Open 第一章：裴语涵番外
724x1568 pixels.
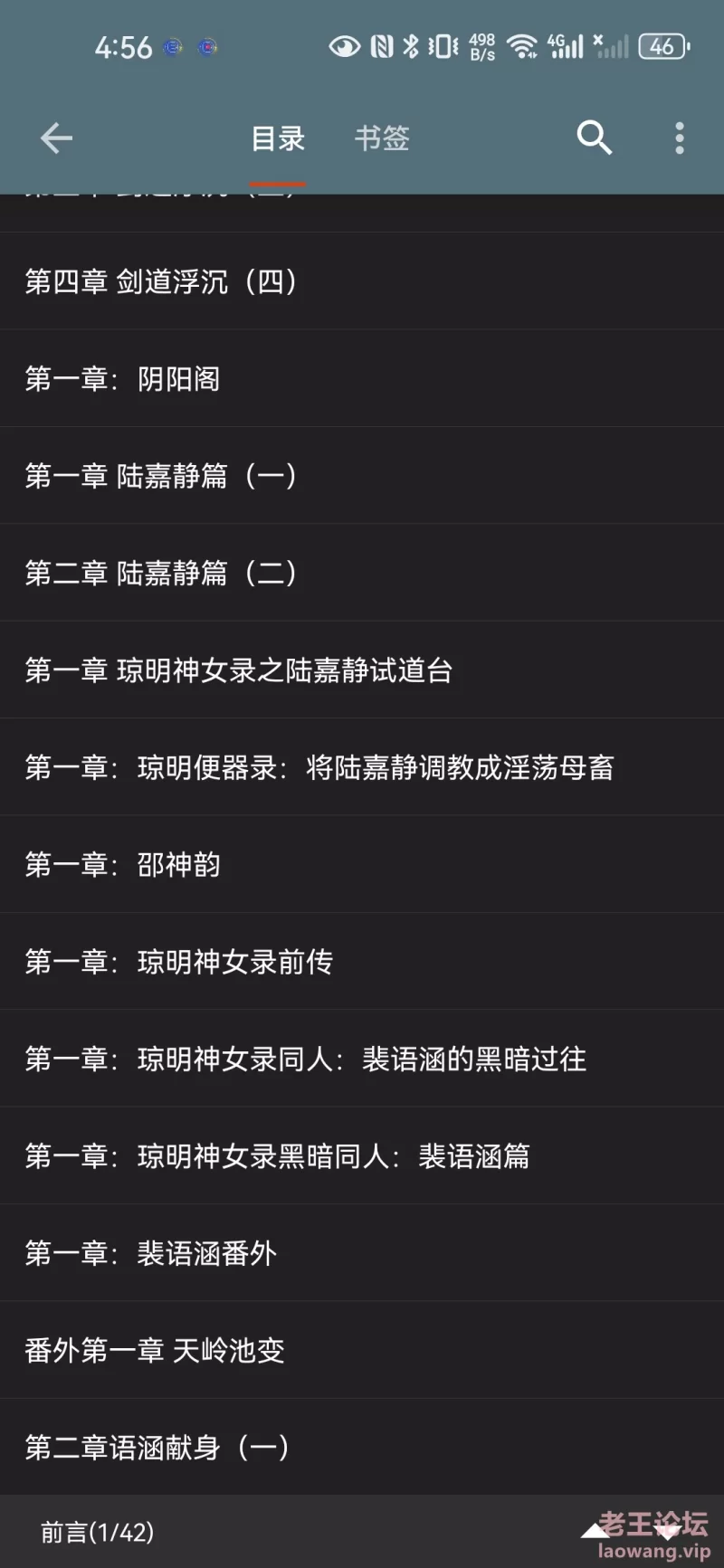pyautogui.click(x=362, y=1253)
